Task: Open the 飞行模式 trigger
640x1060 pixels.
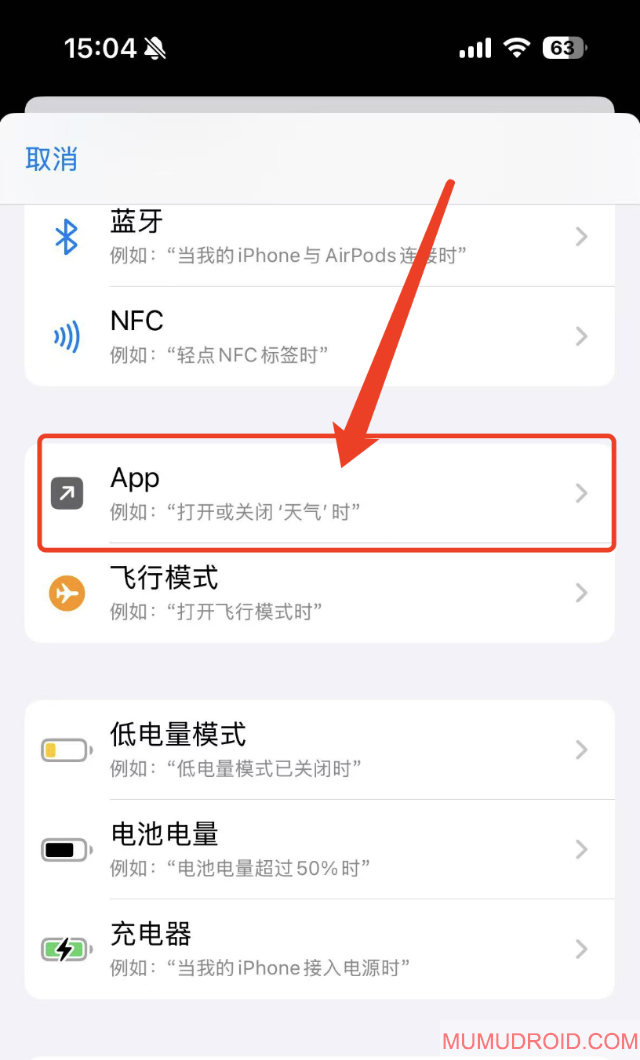Action: tap(320, 593)
